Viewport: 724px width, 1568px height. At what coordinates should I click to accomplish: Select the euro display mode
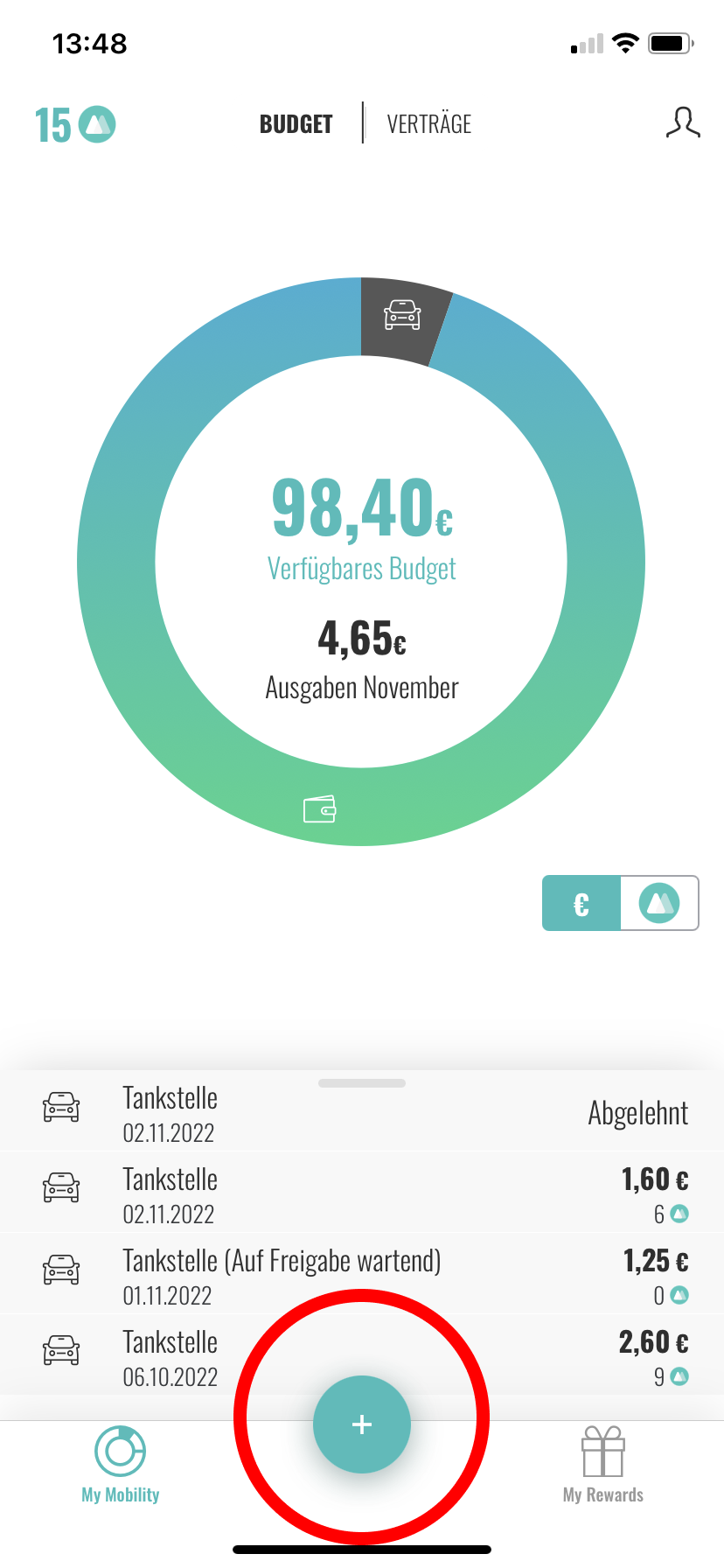581,903
